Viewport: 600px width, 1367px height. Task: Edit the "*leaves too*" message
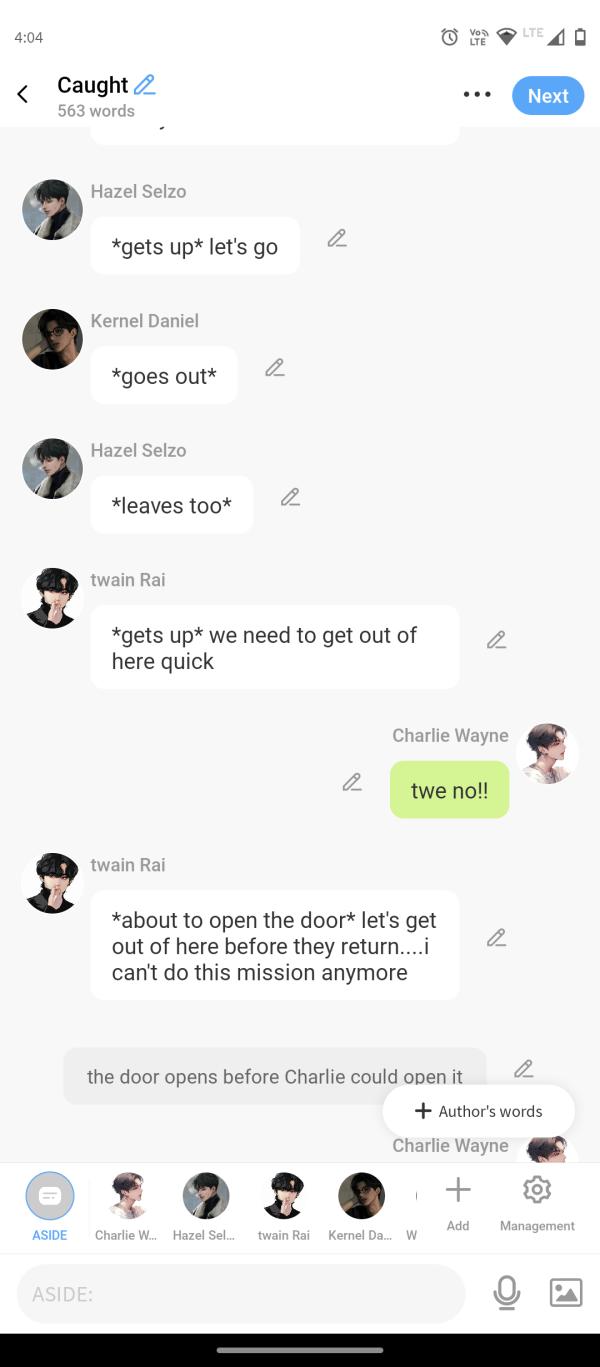coord(290,497)
